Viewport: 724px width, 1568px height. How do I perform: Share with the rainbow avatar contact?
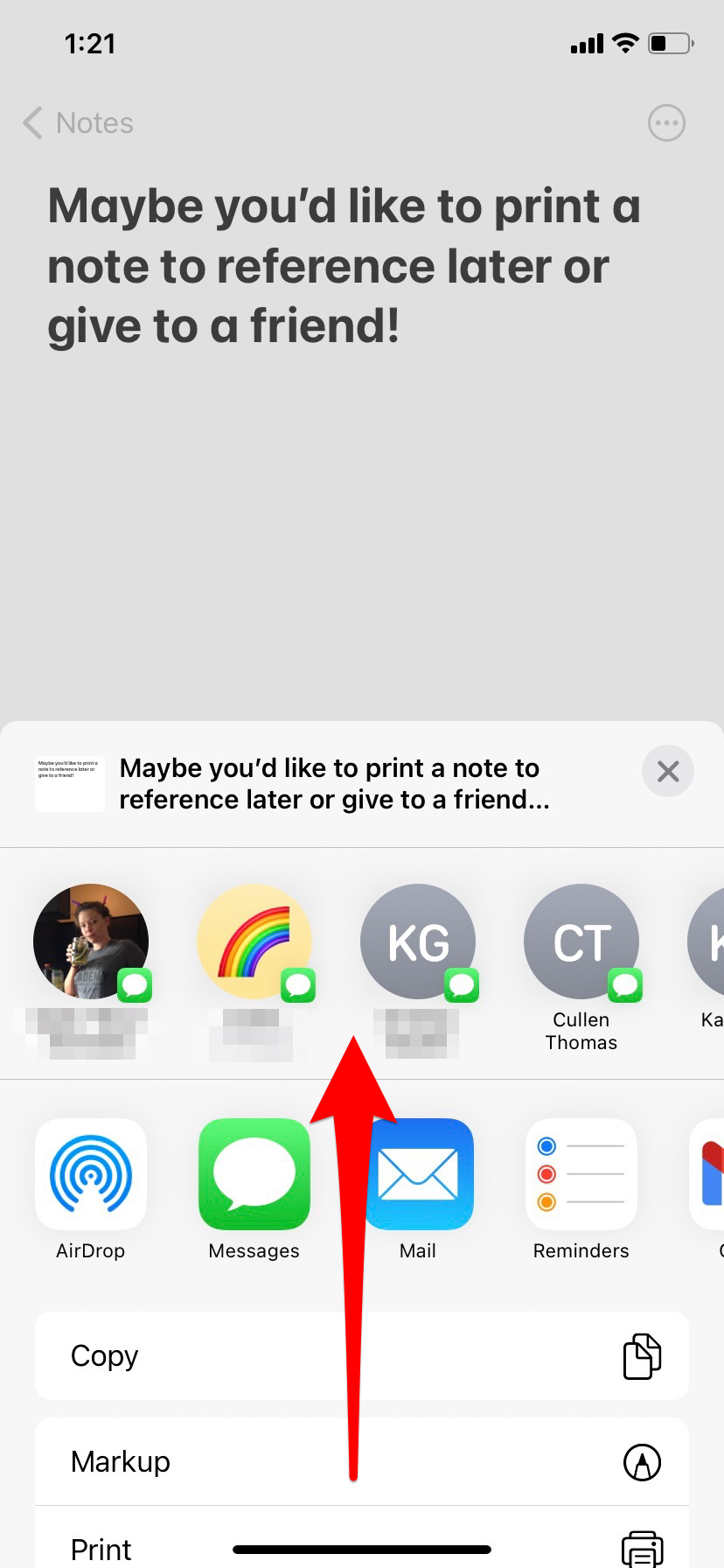[254, 942]
